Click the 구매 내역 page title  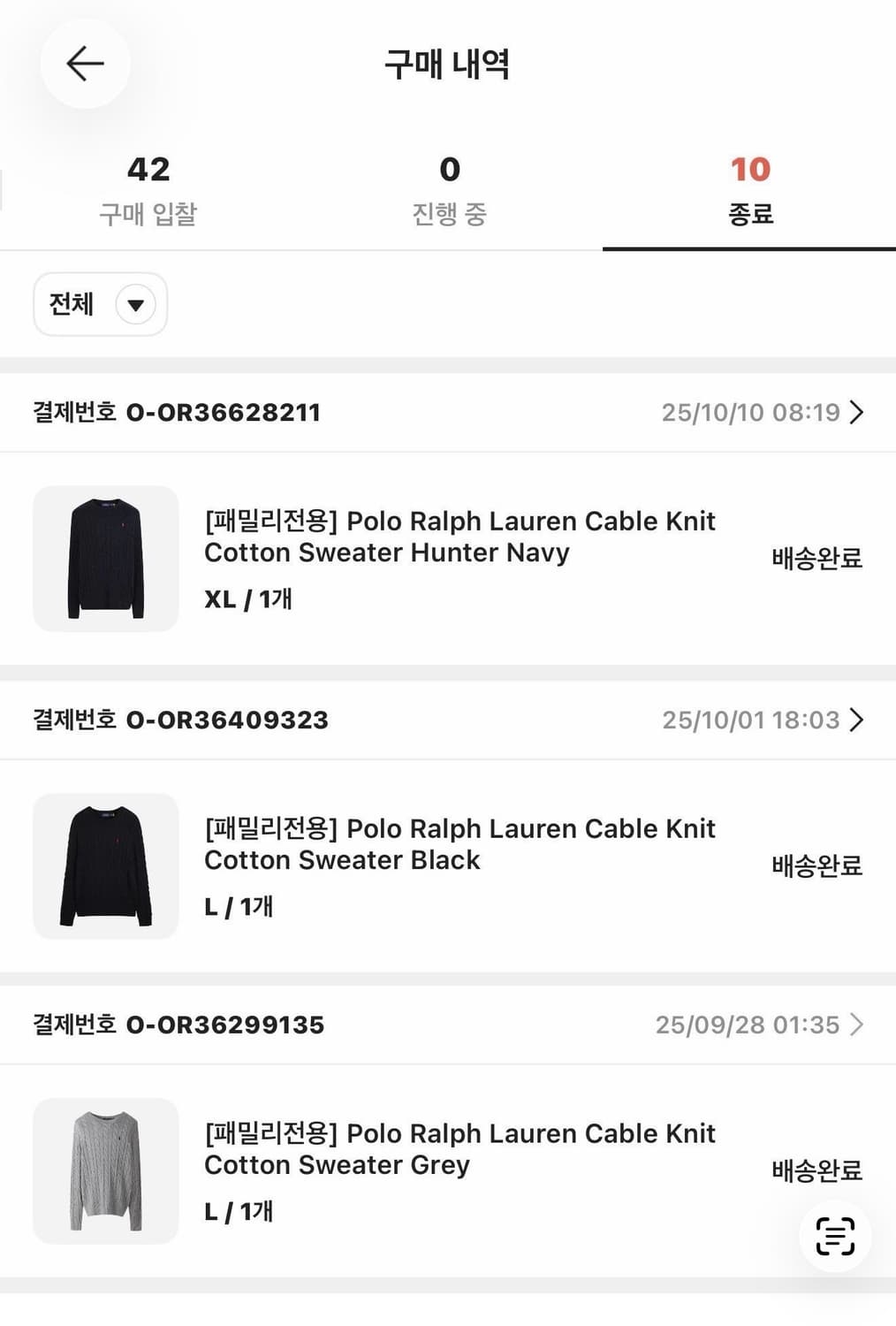click(447, 63)
